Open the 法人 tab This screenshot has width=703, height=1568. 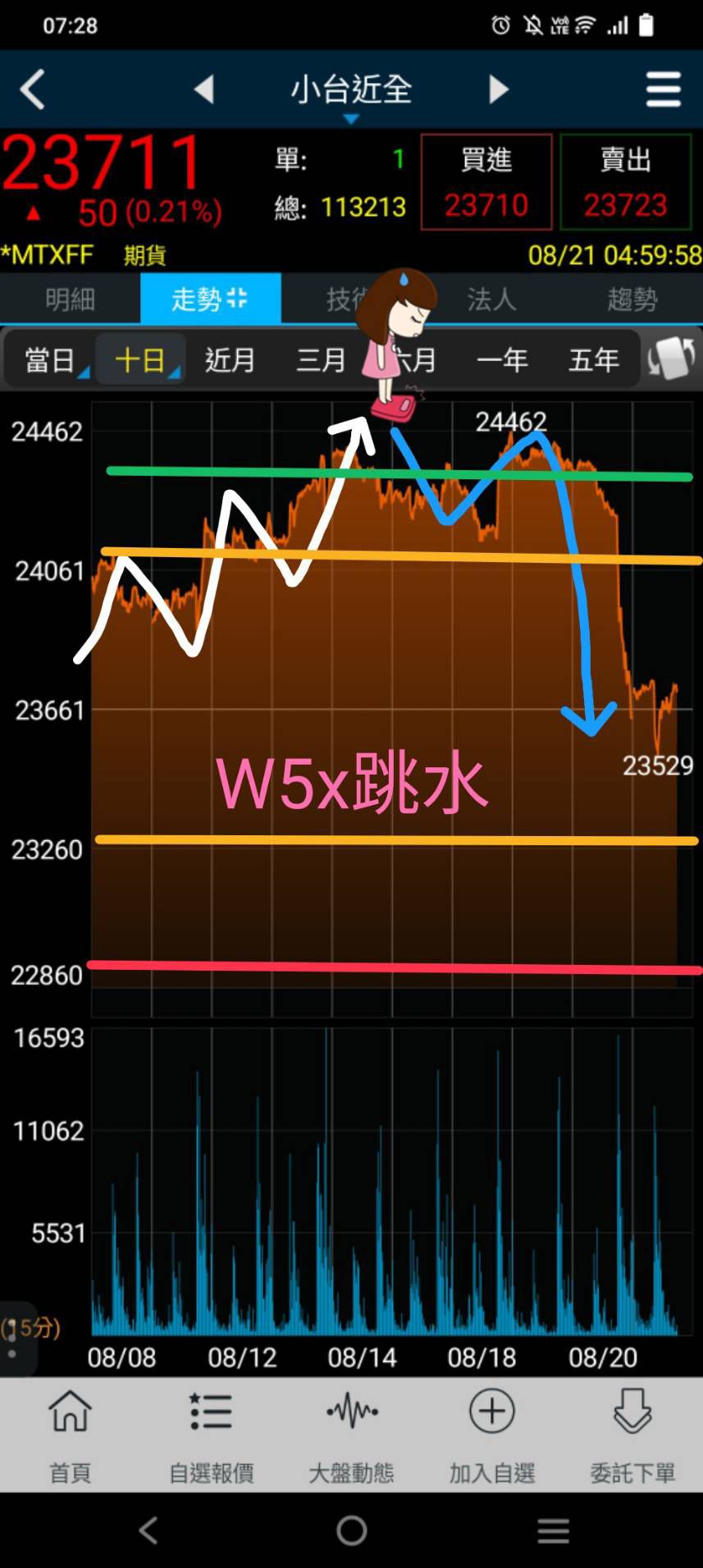[492, 299]
